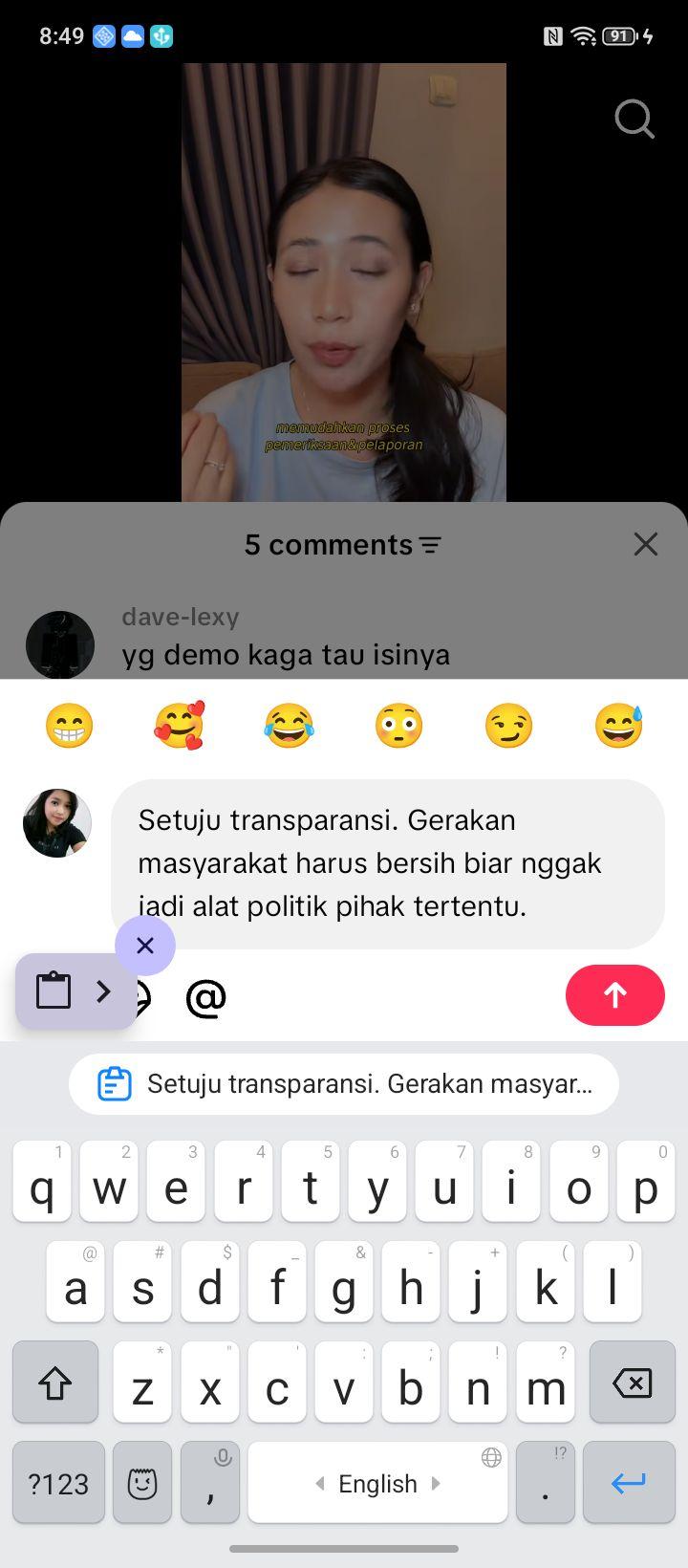Insert the flushed face emoji
Image resolution: width=688 pixels, height=1568 pixels.
(x=398, y=726)
